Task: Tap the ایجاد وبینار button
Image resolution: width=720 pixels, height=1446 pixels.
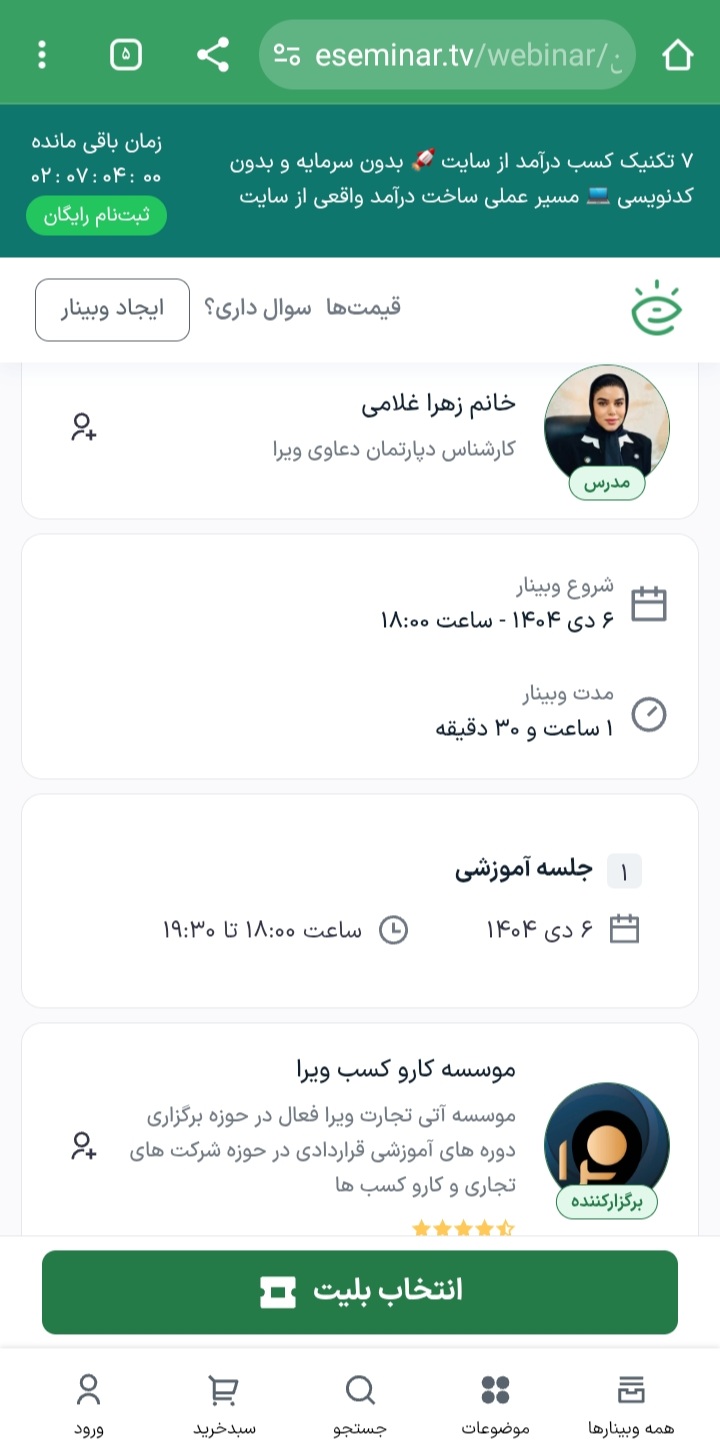Action: pos(112,310)
